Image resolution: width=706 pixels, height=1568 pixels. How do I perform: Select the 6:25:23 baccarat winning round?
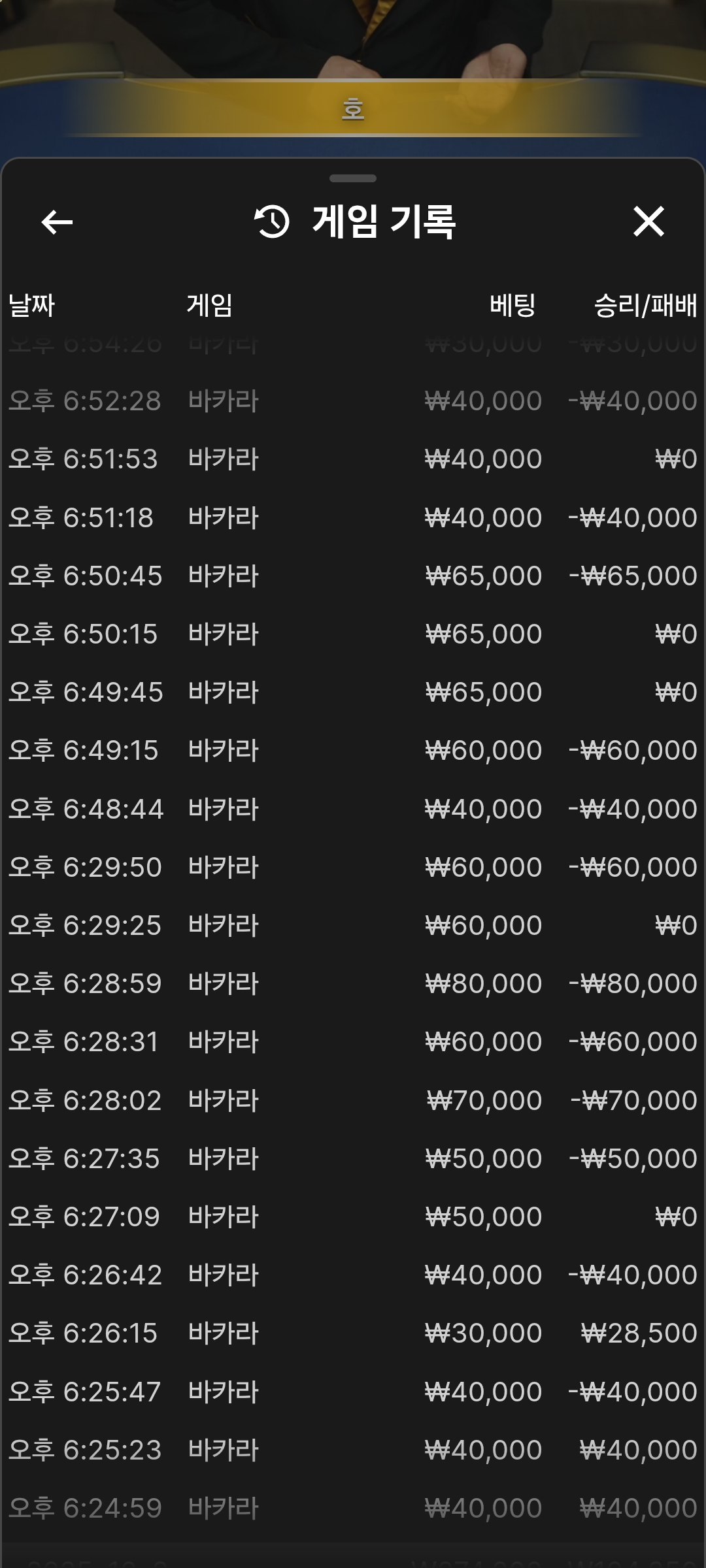(x=353, y=1450)
